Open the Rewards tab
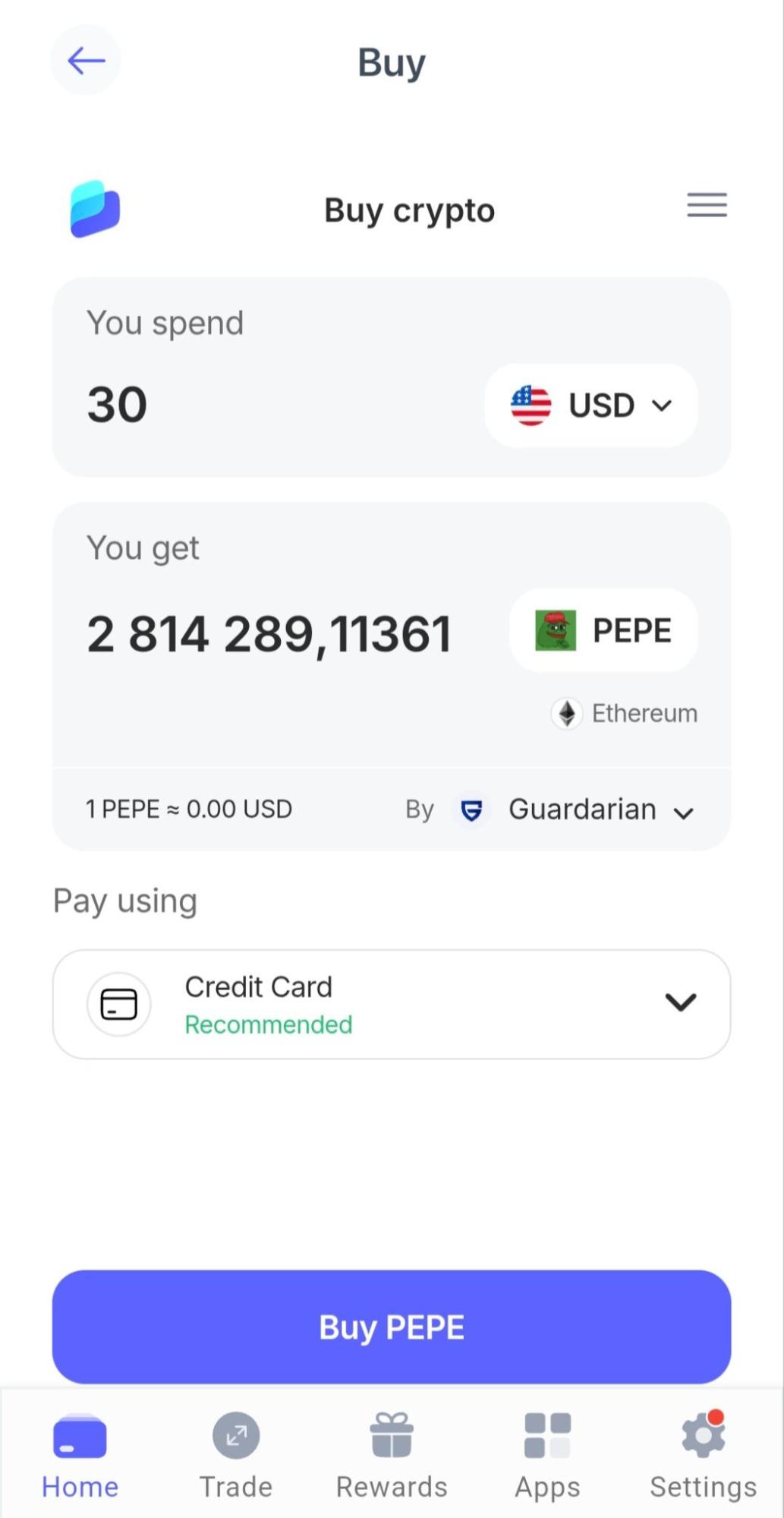The width and height of the screenshot is (784, 1518). tap(392, 1456)
